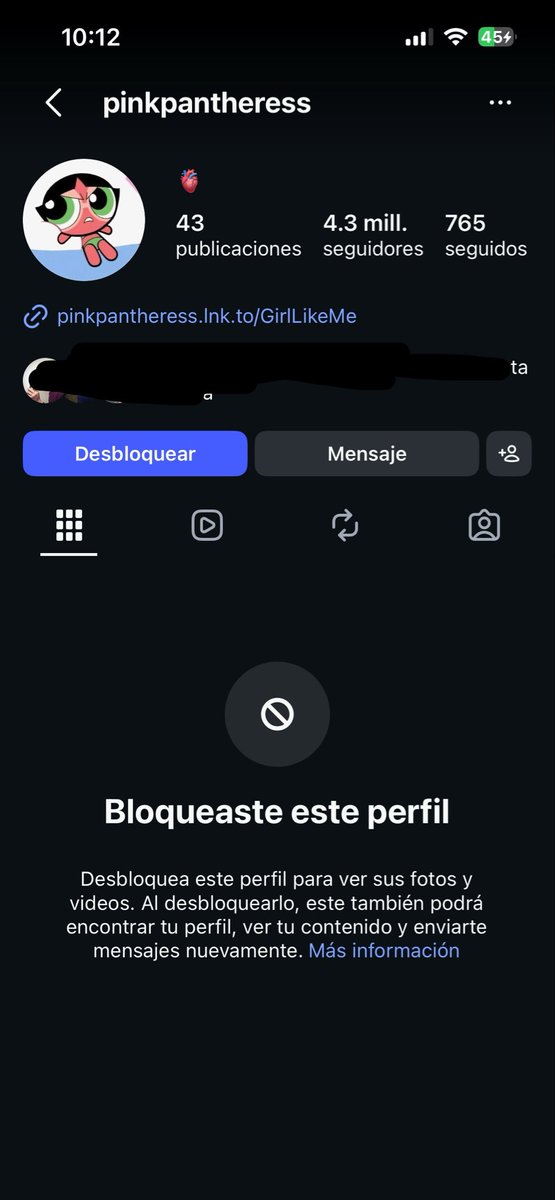View the pinkpantheress profile picture
The height and width of the screenshot is (1200, 555).
[x=84, y=220]
